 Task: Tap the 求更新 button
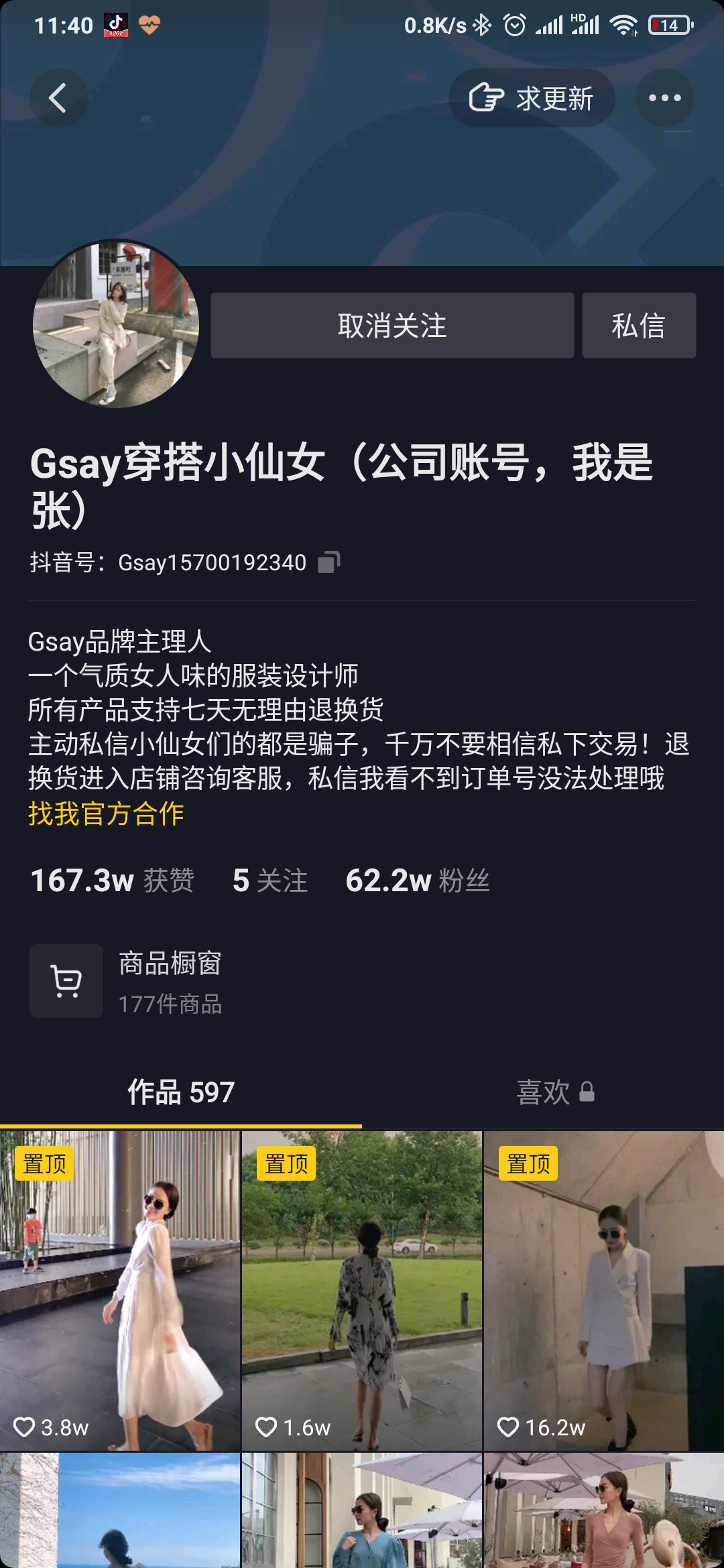(531, 99)
